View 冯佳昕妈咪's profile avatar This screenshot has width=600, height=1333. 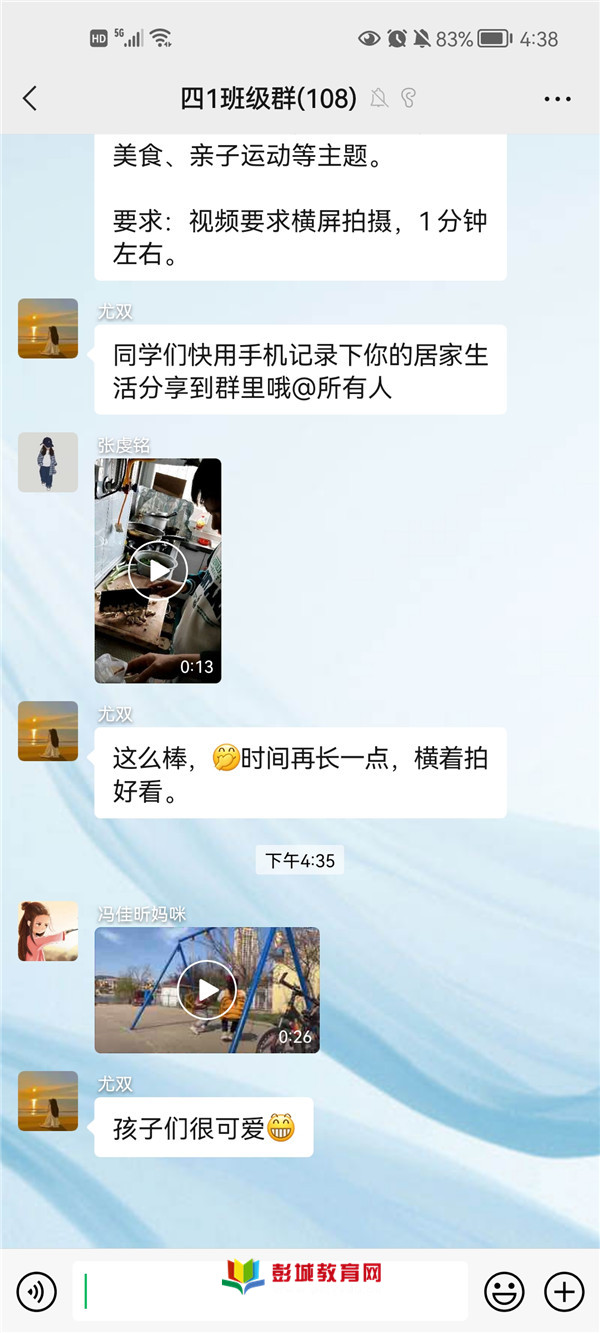click(48, 931)
